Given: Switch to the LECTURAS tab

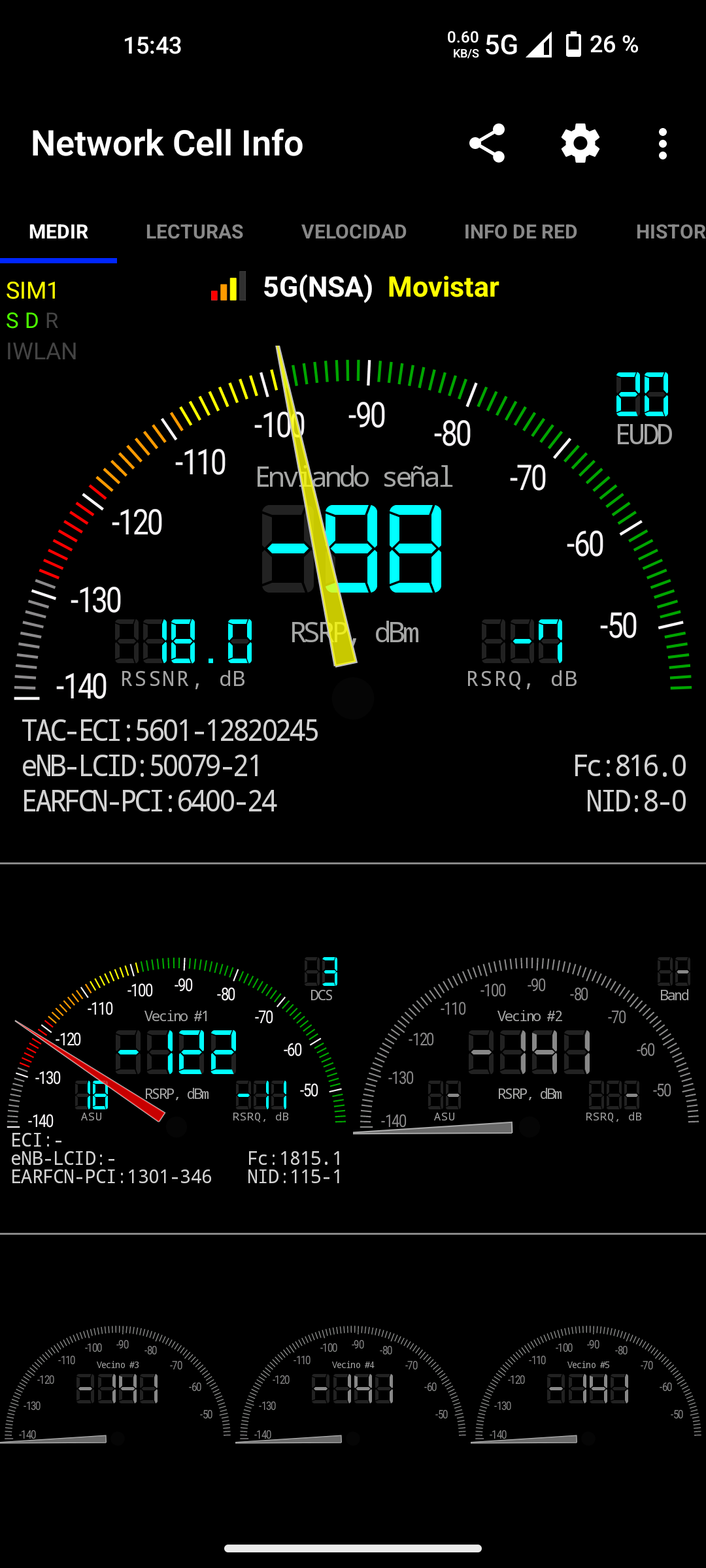Looking at the screenshot, I should pos(194,232).
